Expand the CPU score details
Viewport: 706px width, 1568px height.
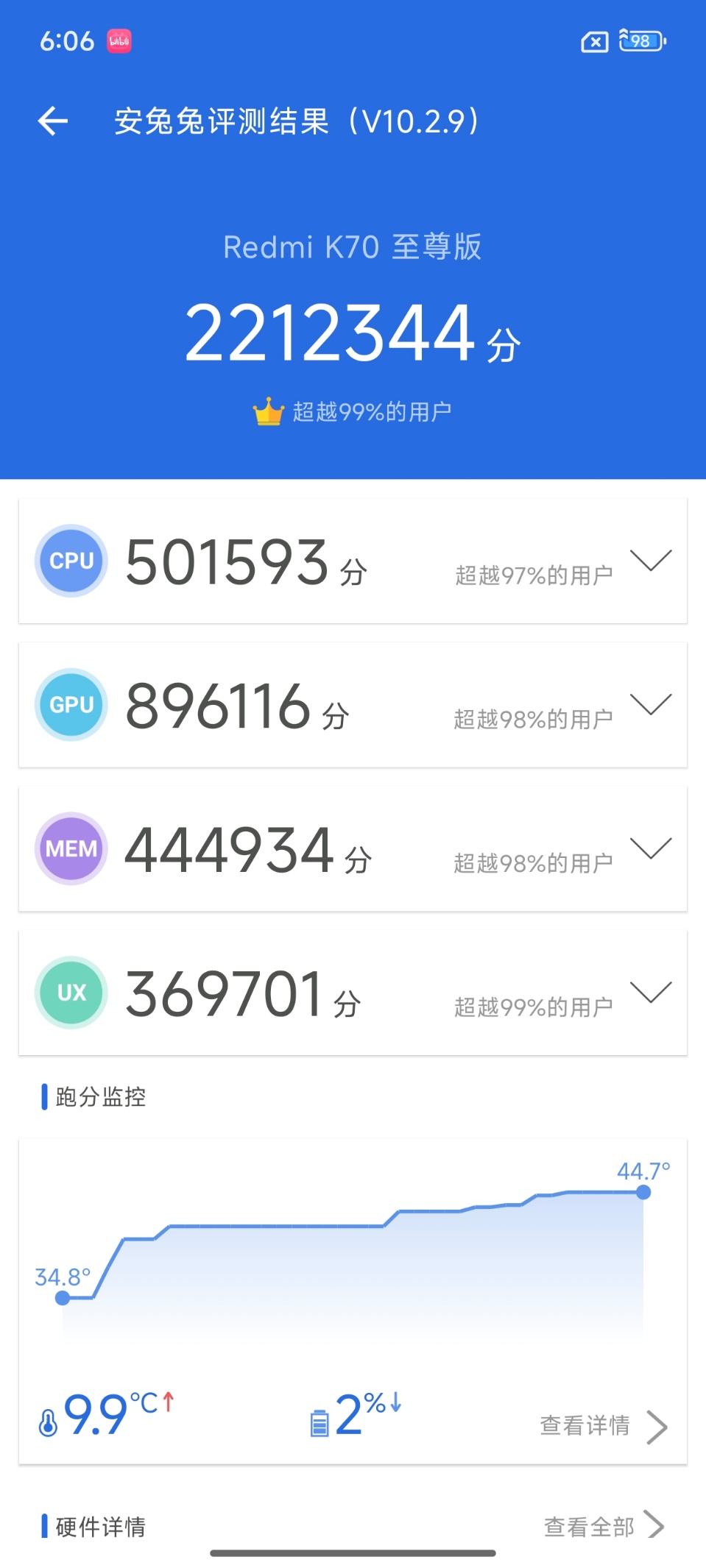pos(651,561)
